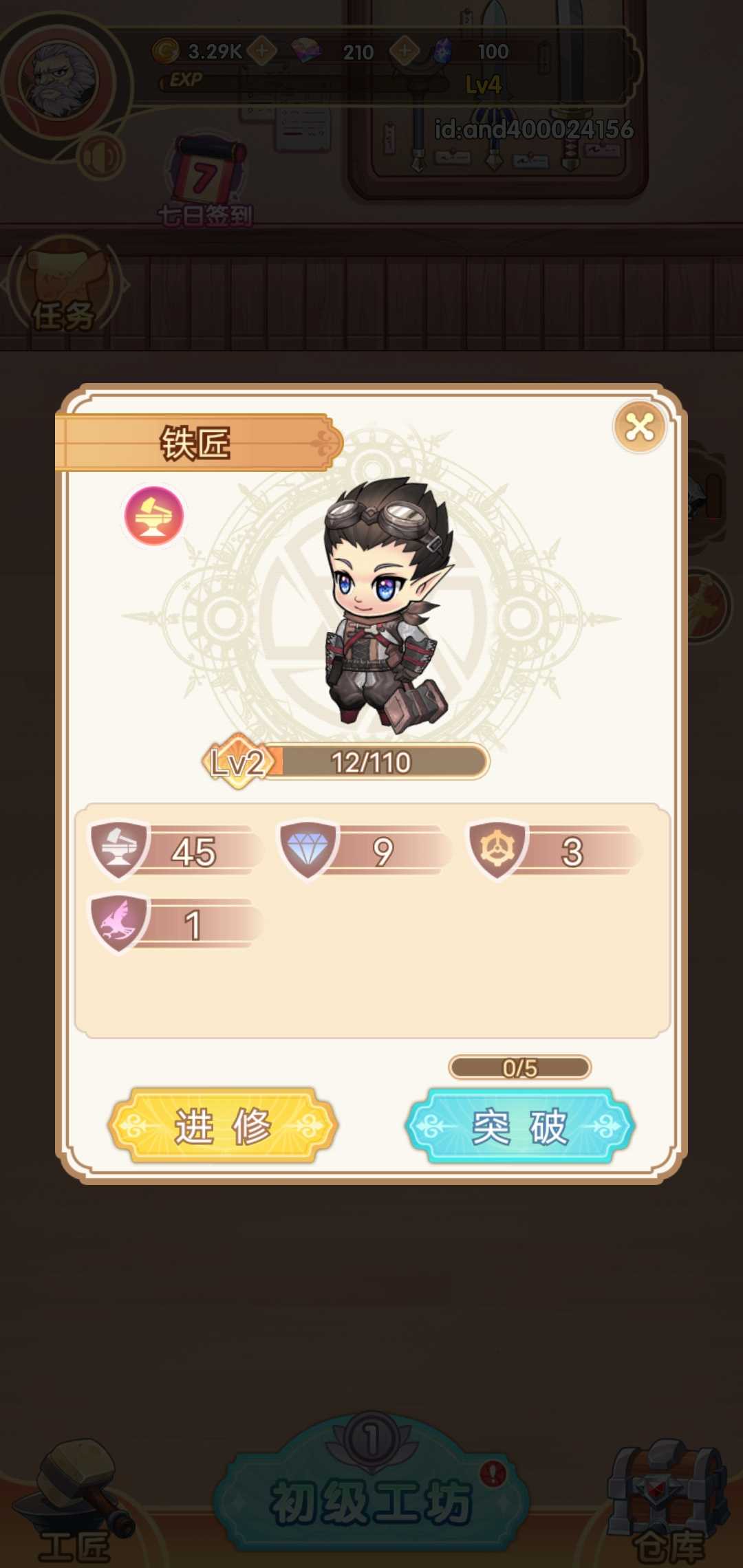Tap the anvil skill icon under 铁匠
The width and height of the screenshot is (743, 1568).
click(x=154, y=516)
